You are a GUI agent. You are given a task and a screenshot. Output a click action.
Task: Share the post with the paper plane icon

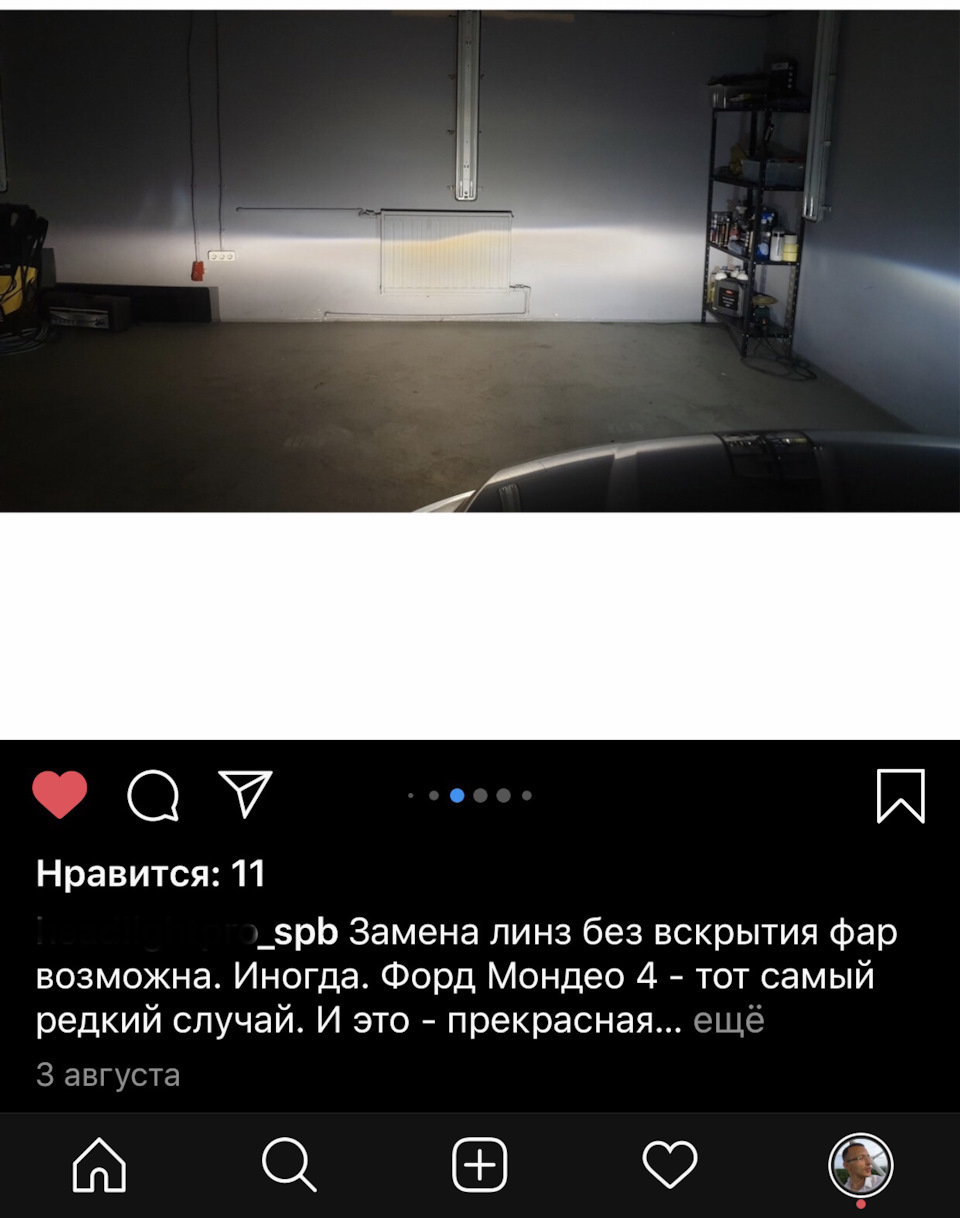coord(245,795)
